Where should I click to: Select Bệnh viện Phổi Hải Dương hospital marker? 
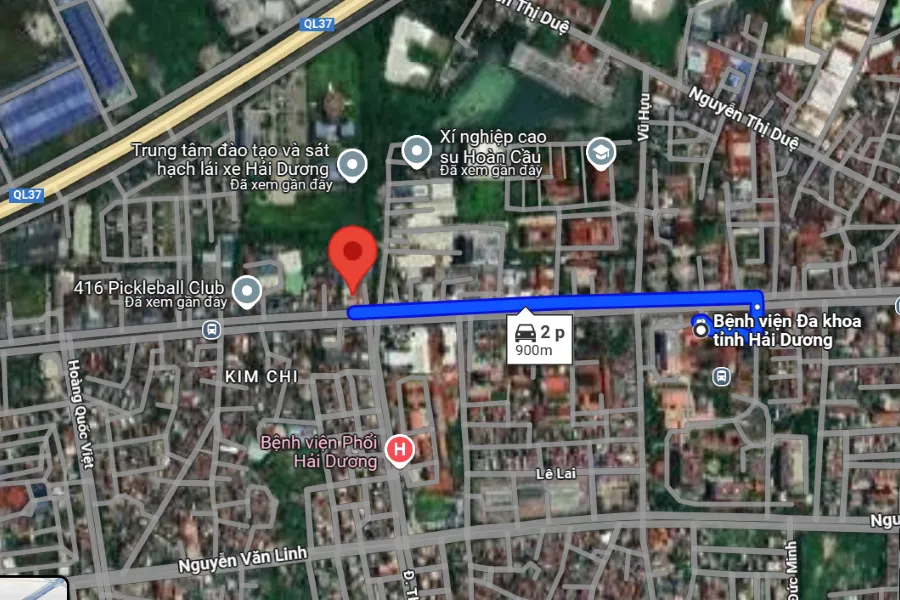click(x=400, y=450)
